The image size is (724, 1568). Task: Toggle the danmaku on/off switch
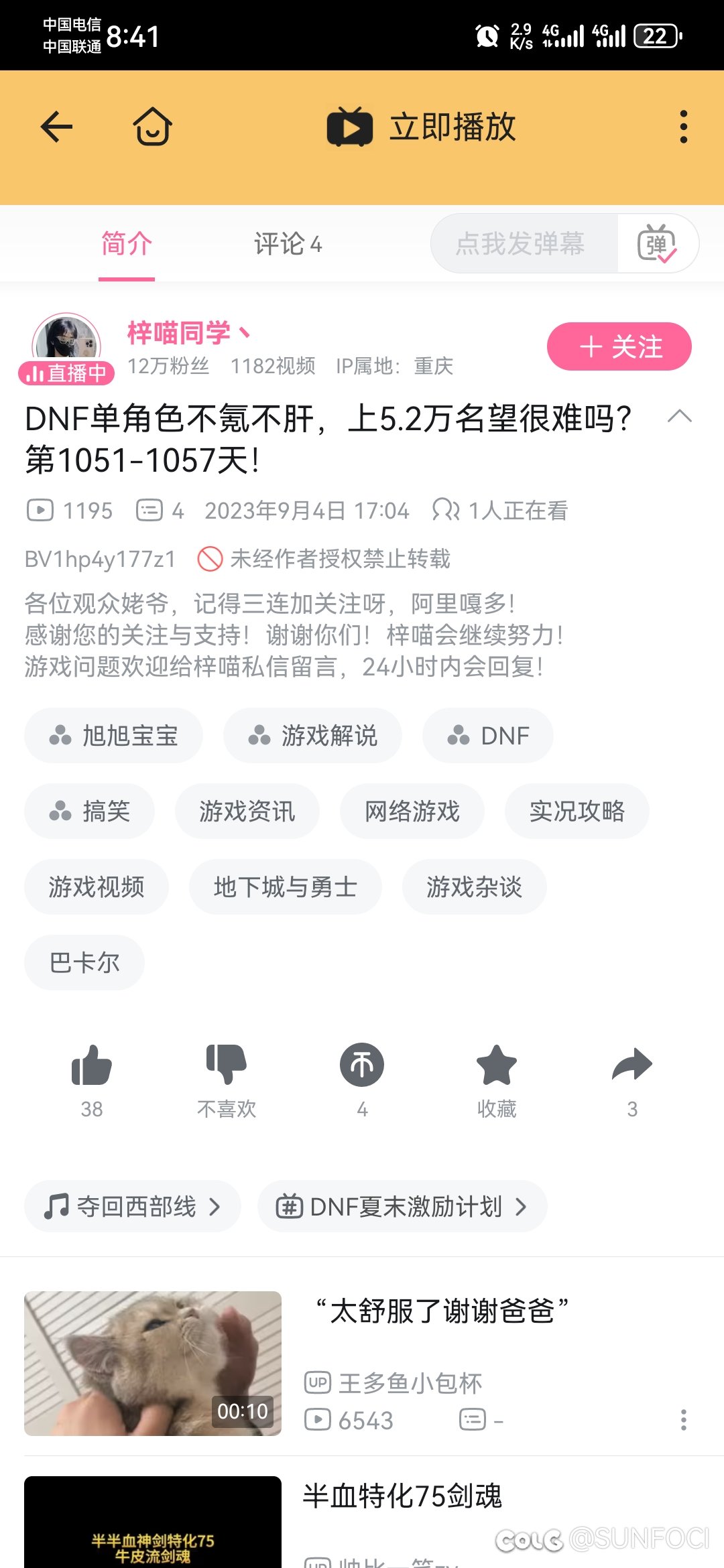tap(659, 245)
